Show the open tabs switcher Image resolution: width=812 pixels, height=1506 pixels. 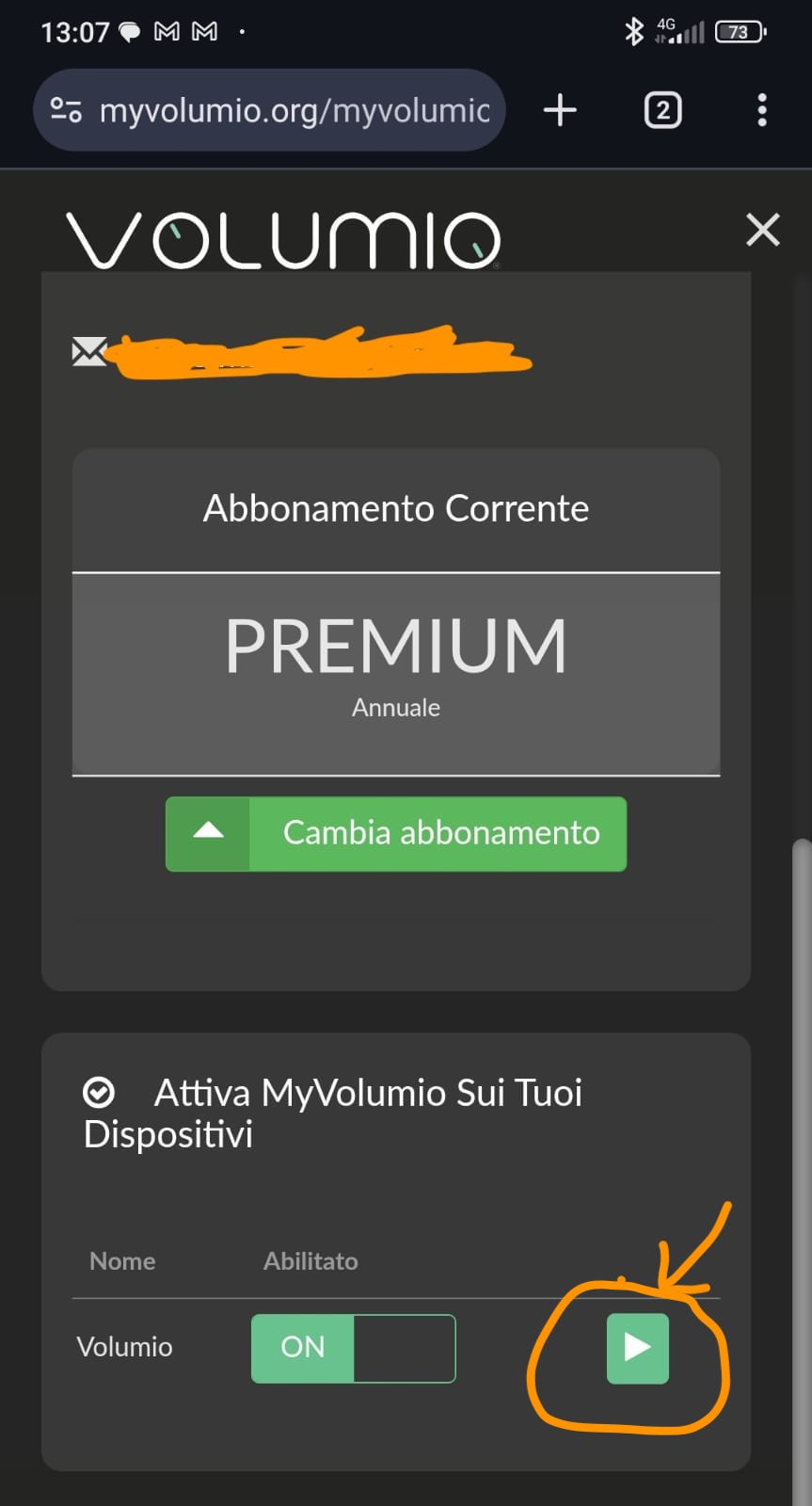pos(662,110)
